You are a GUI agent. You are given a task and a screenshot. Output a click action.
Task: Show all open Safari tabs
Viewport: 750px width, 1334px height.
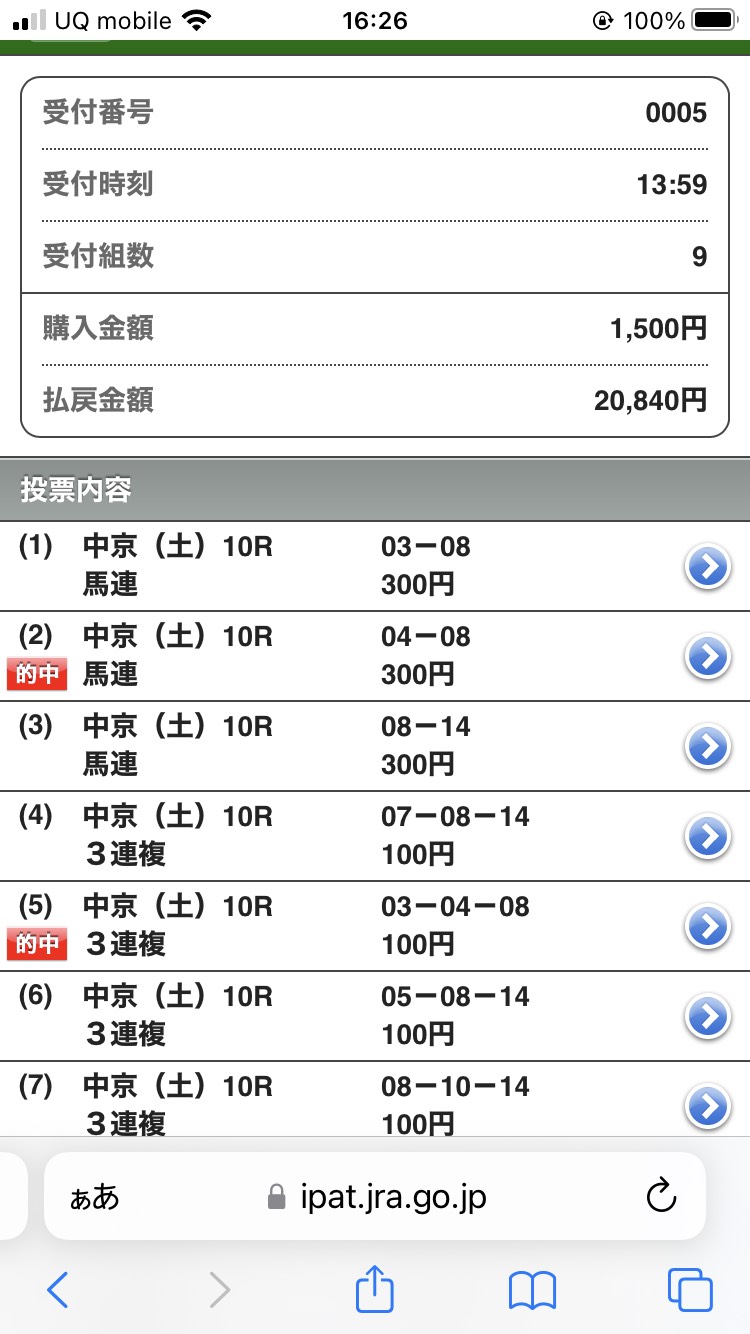[690, 1290]
